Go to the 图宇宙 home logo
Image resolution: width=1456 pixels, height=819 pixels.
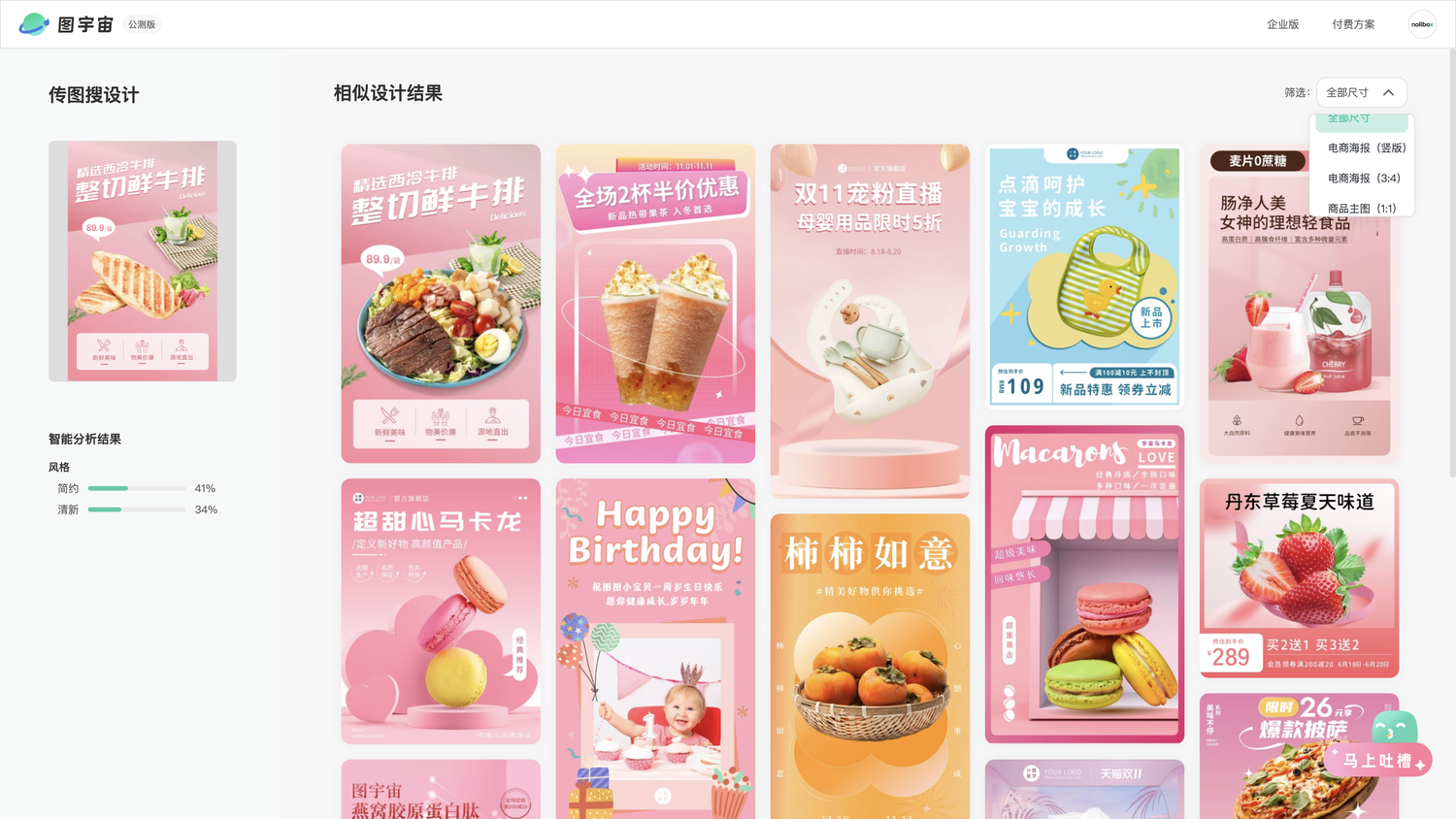pyautogui.click(x=66, y=24)
